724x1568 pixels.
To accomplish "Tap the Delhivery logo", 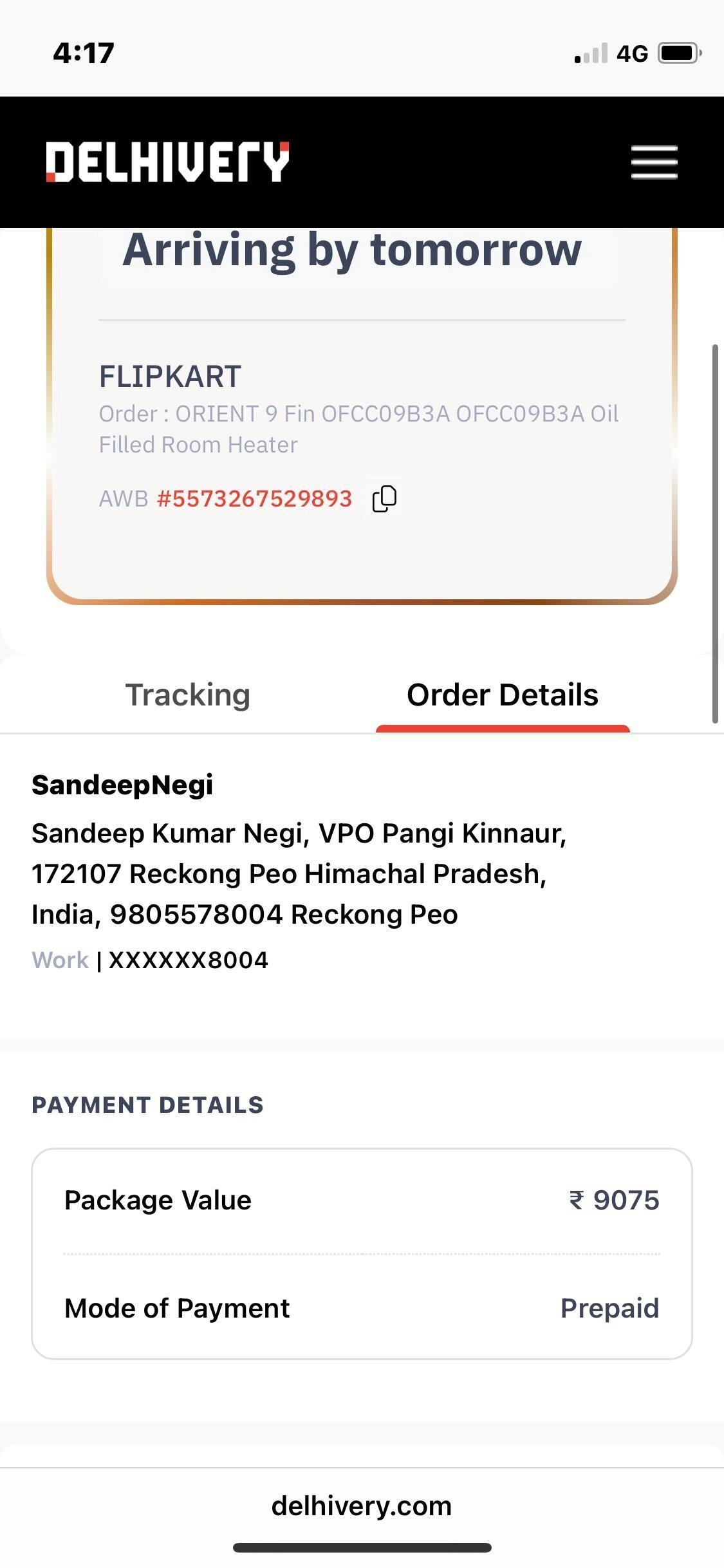I will [167, 162].
